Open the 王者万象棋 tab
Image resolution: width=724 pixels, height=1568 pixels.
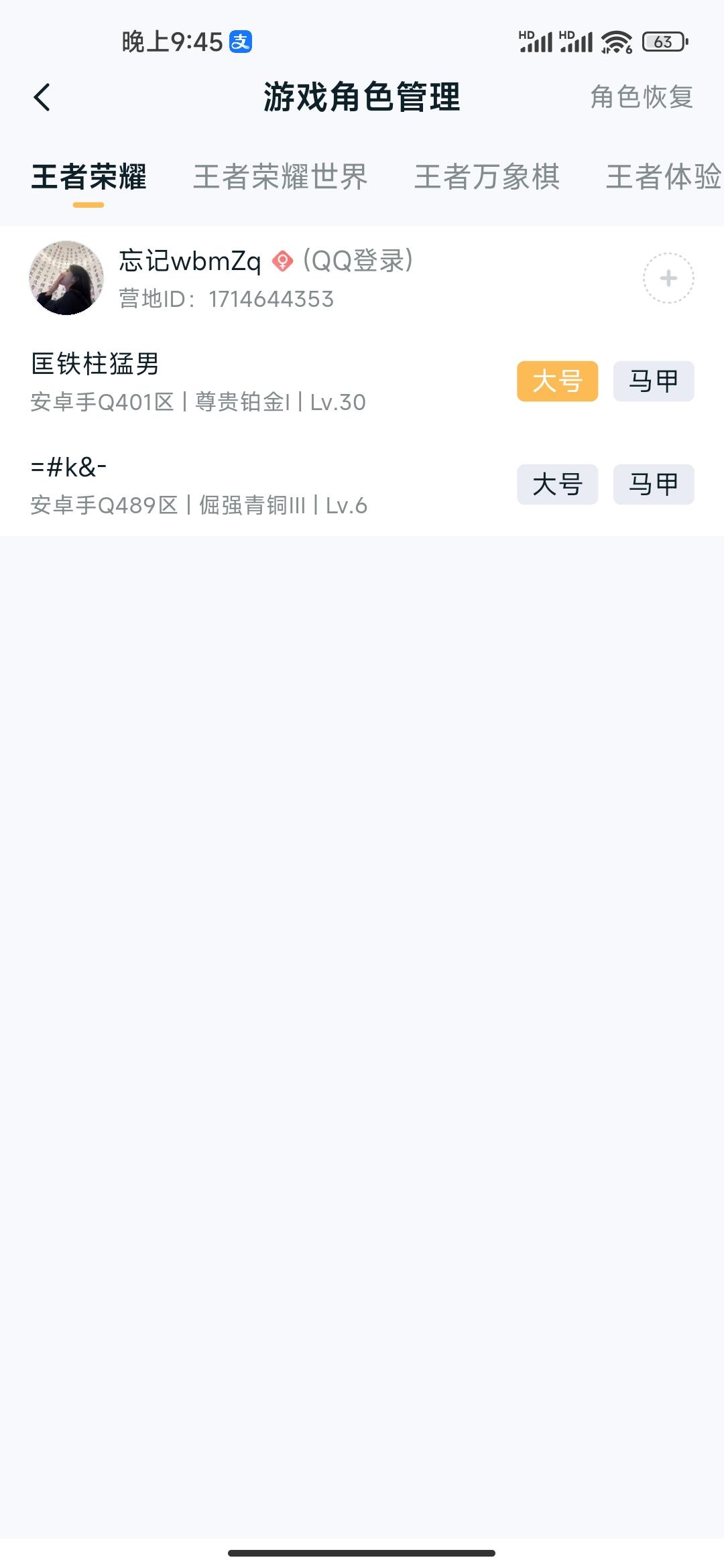pyautogui.click(x=487, y=177)
